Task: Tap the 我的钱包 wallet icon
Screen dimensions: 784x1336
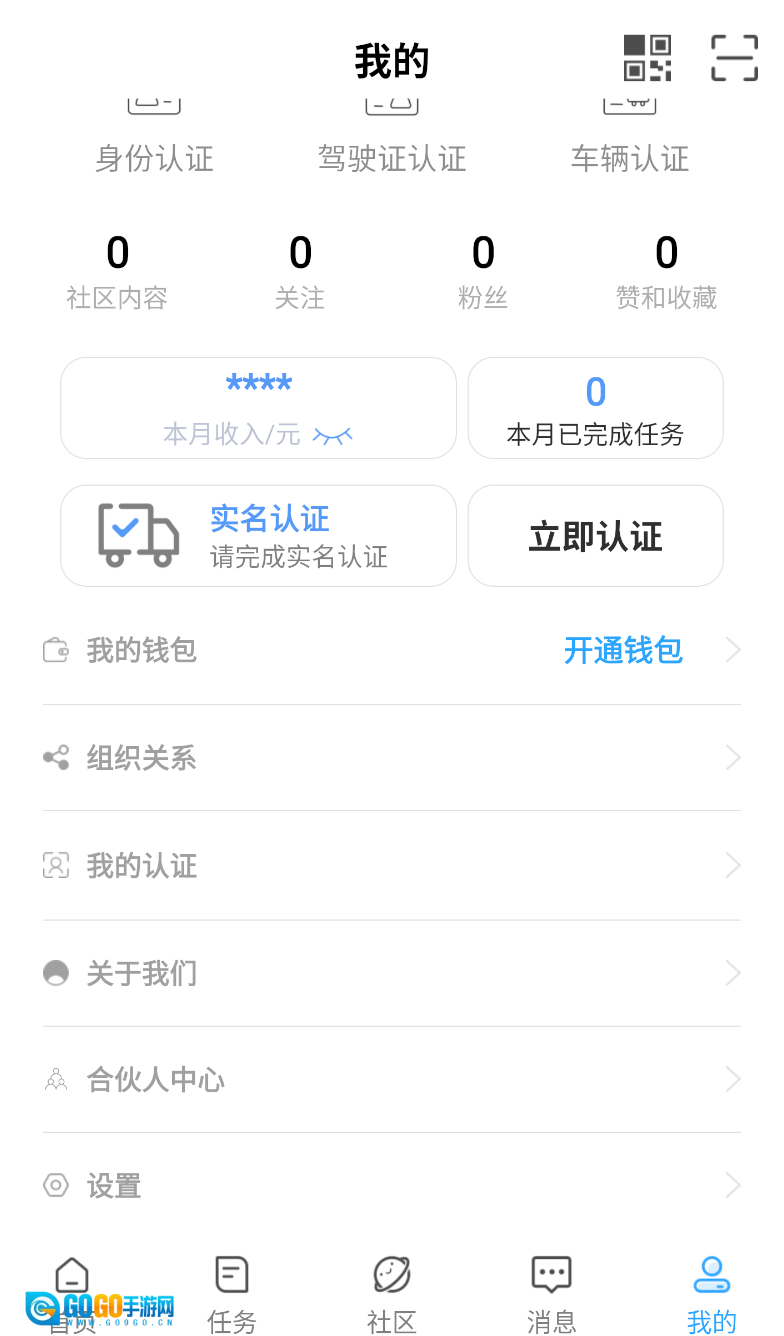Action: tap(56, 650)
